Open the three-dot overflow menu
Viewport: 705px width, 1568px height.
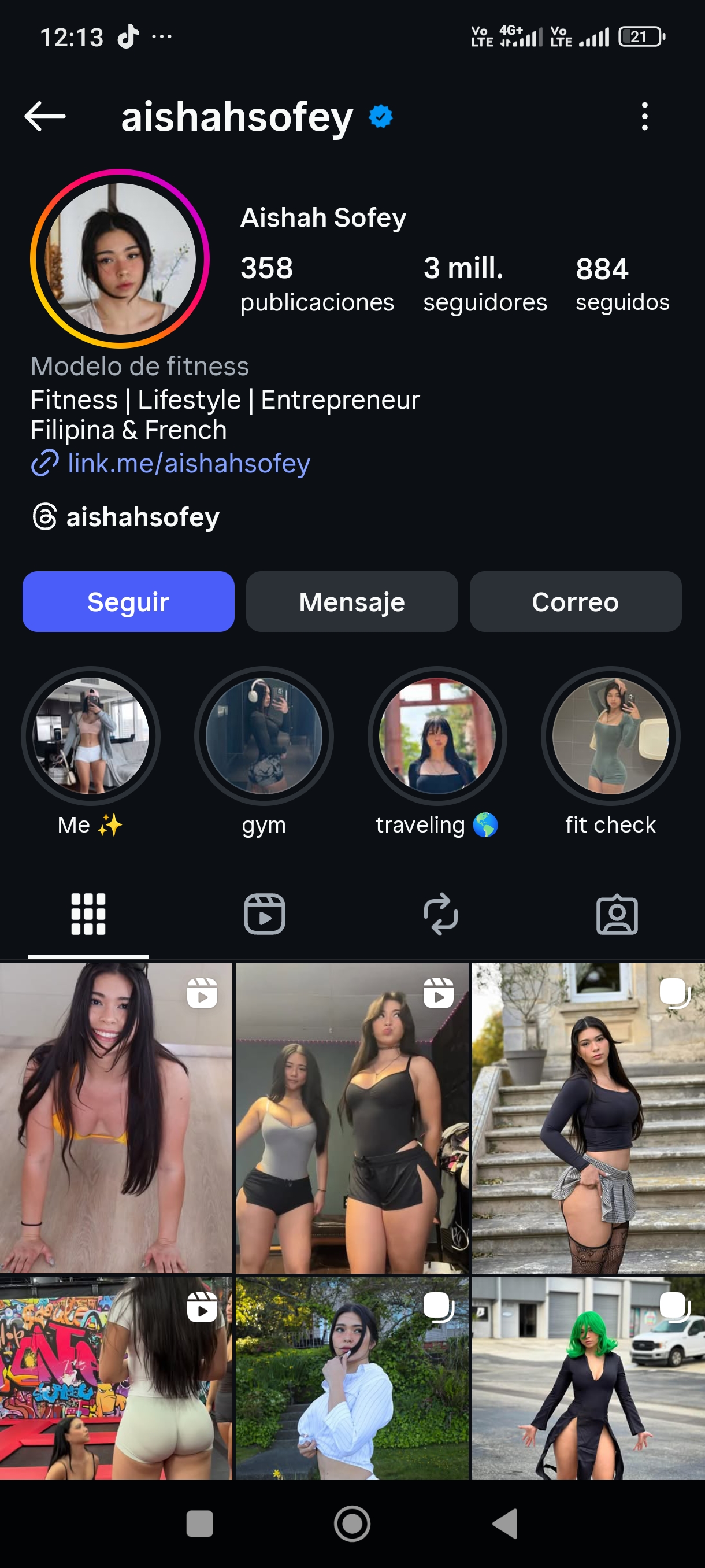(x=644, y=116)
